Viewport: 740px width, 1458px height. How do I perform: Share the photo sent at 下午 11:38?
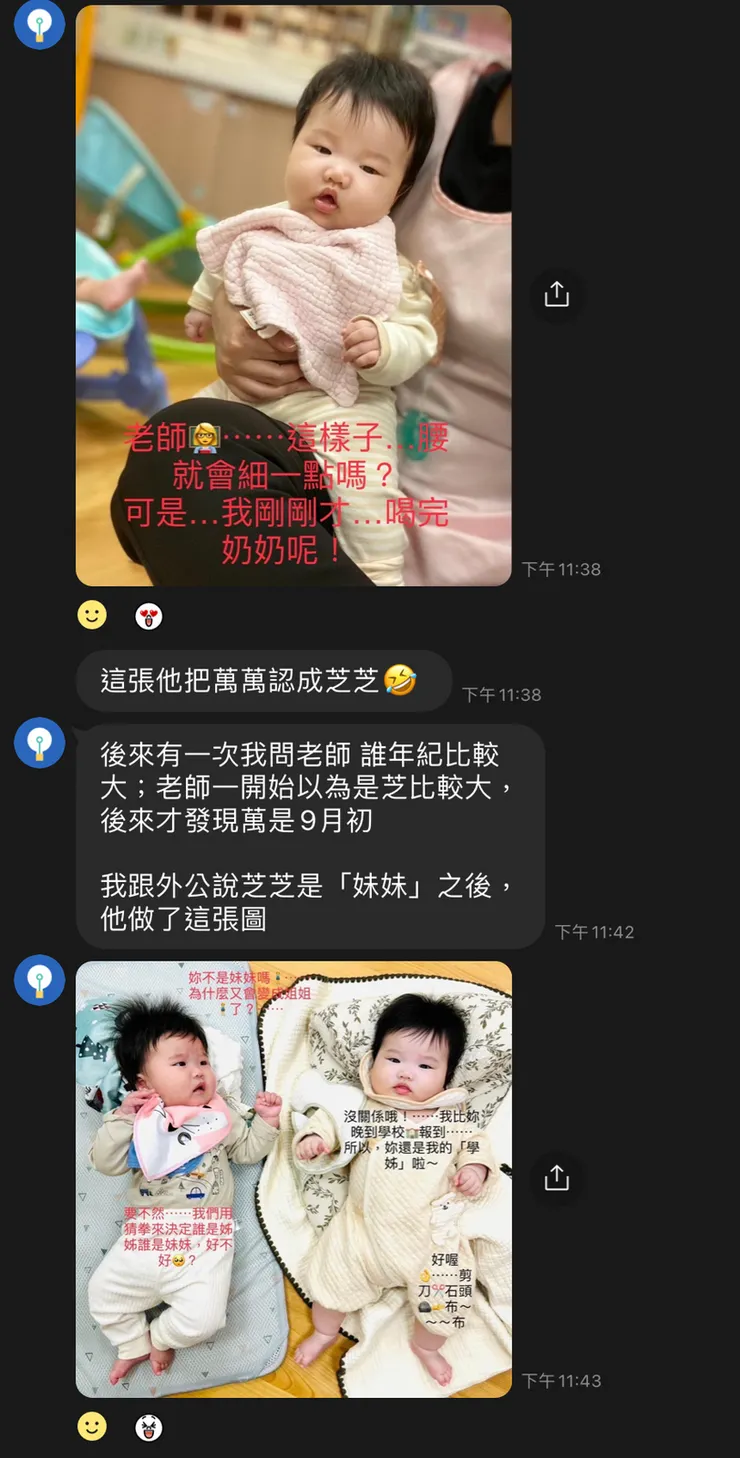pos(556,294)
